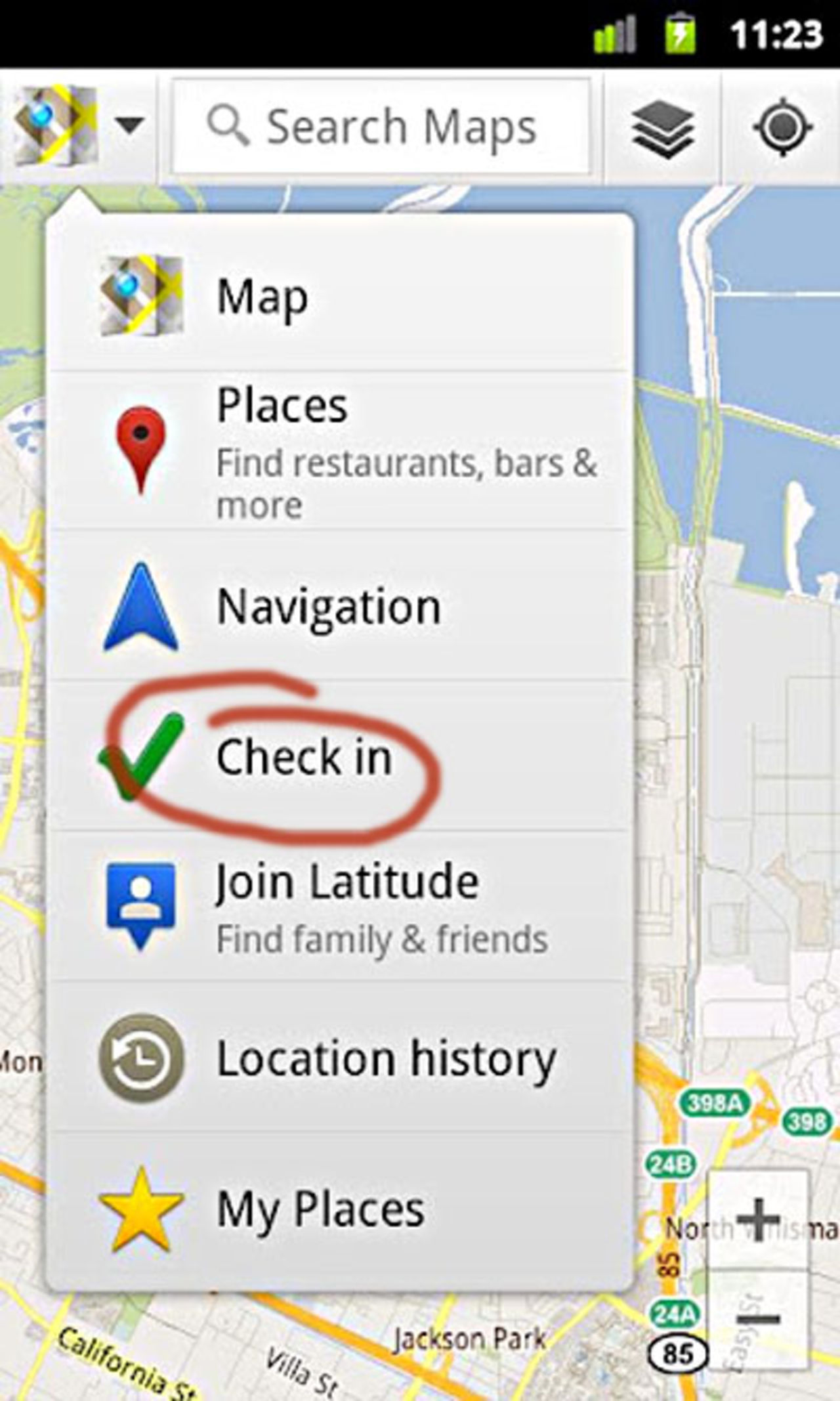
Task: Center map on my location
Action: tap(782, 127)
